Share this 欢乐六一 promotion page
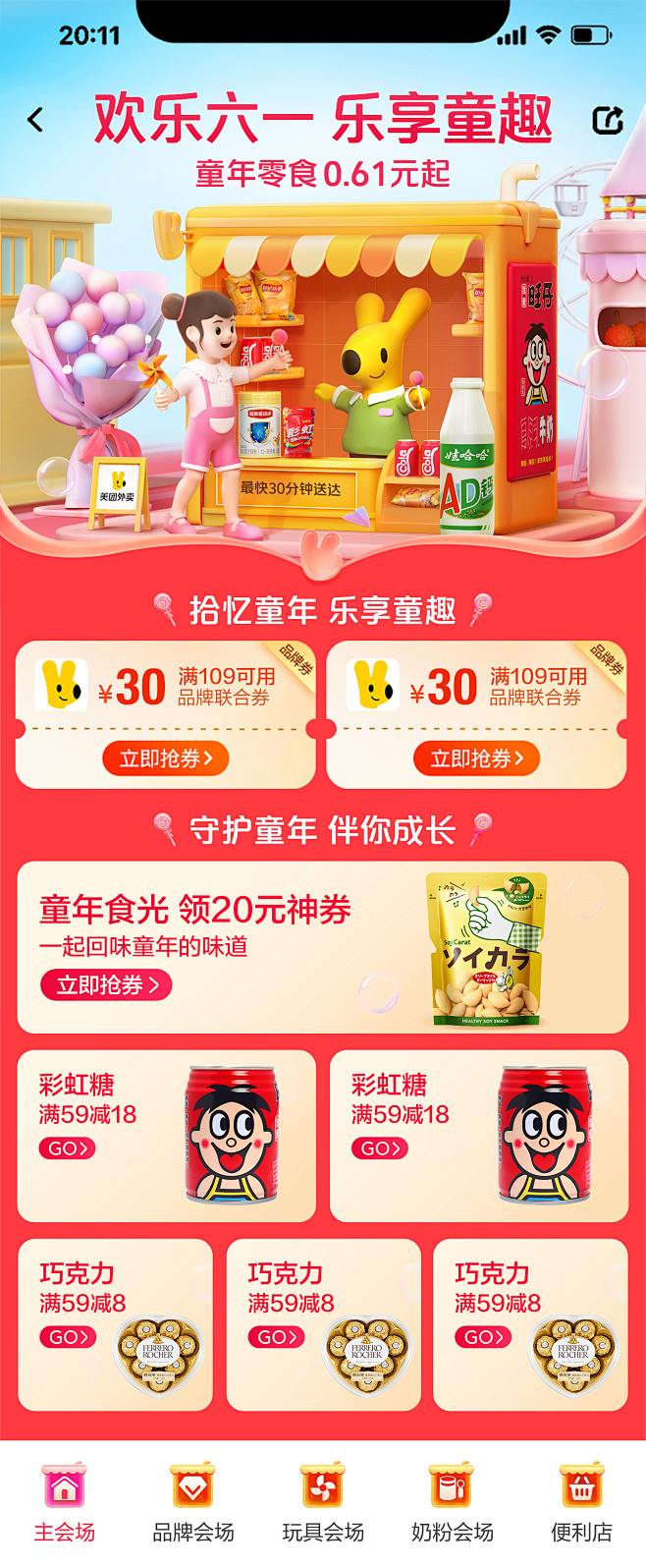 tap(608, 120)
